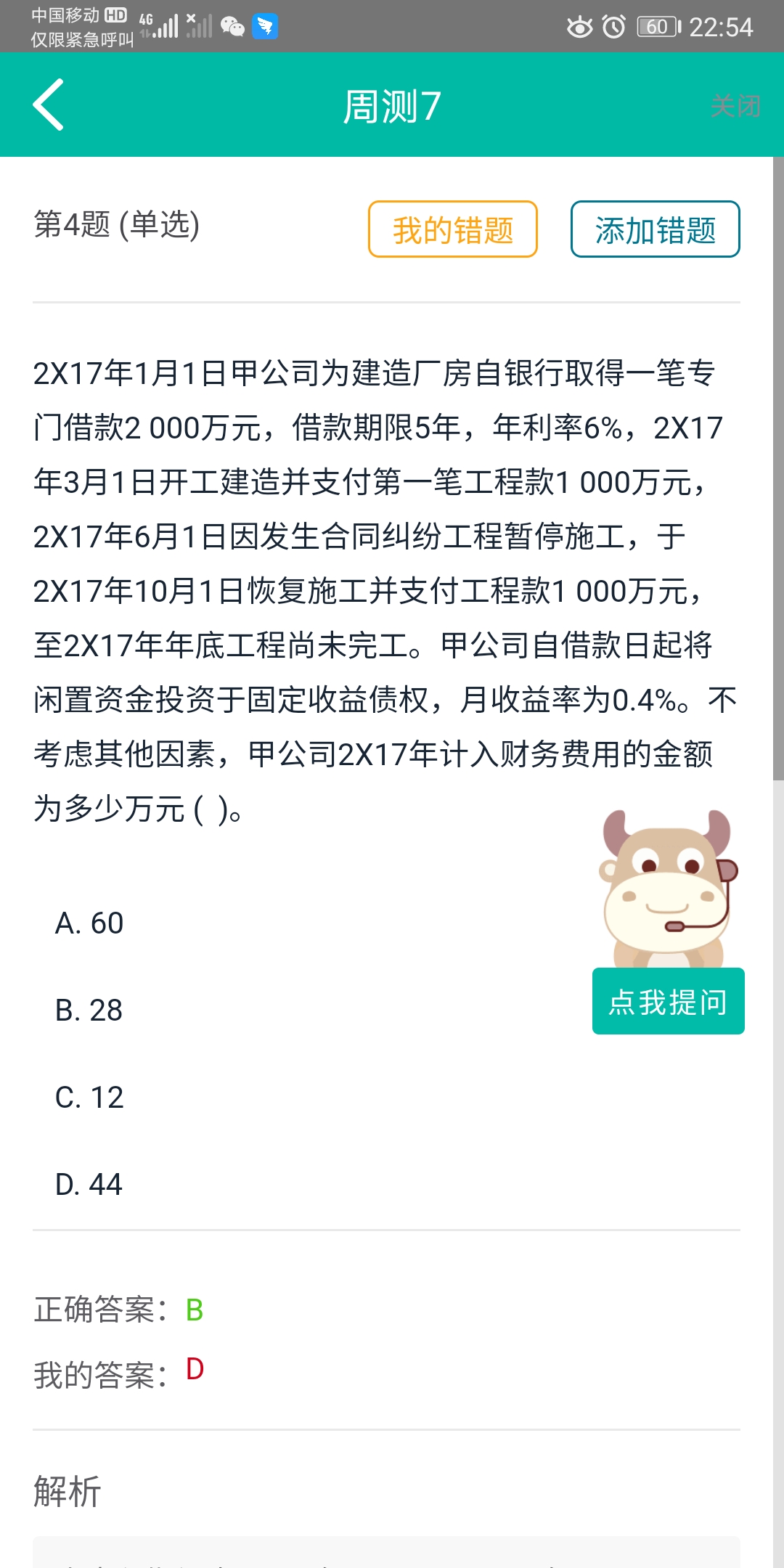Add this question via 添加错题
Screen dimensions: 784x1568
(655, 229)
